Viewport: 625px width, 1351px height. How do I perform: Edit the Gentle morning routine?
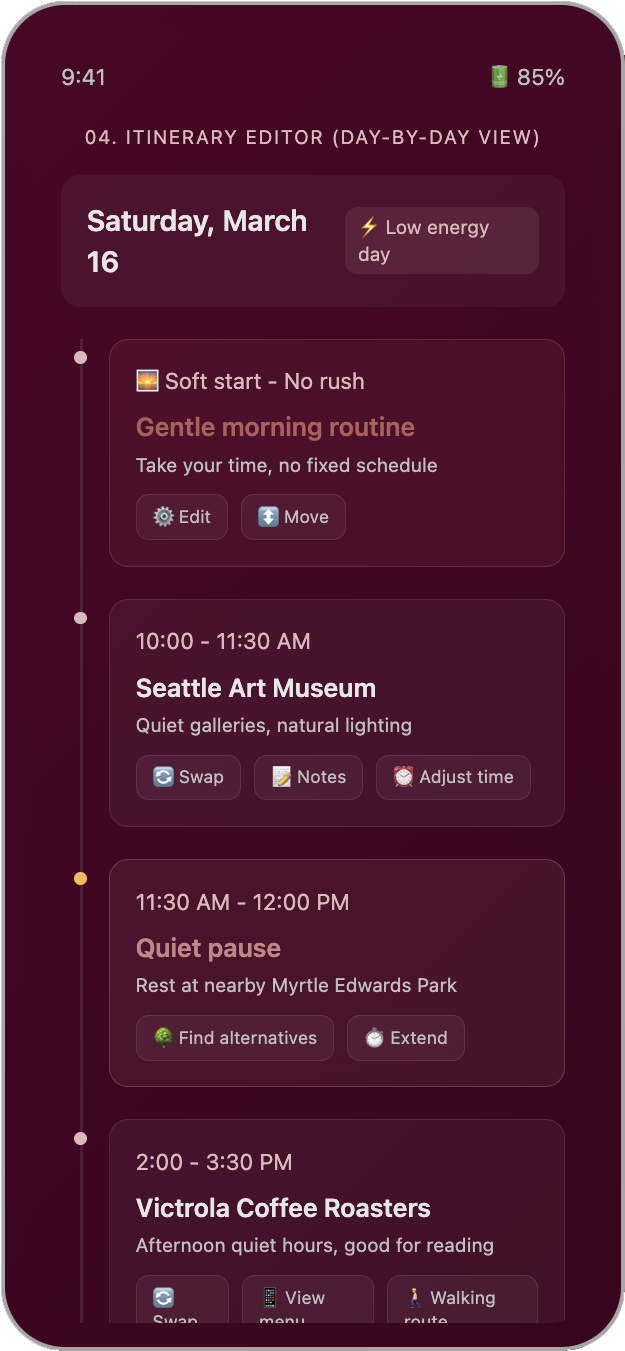click(182, 517)
